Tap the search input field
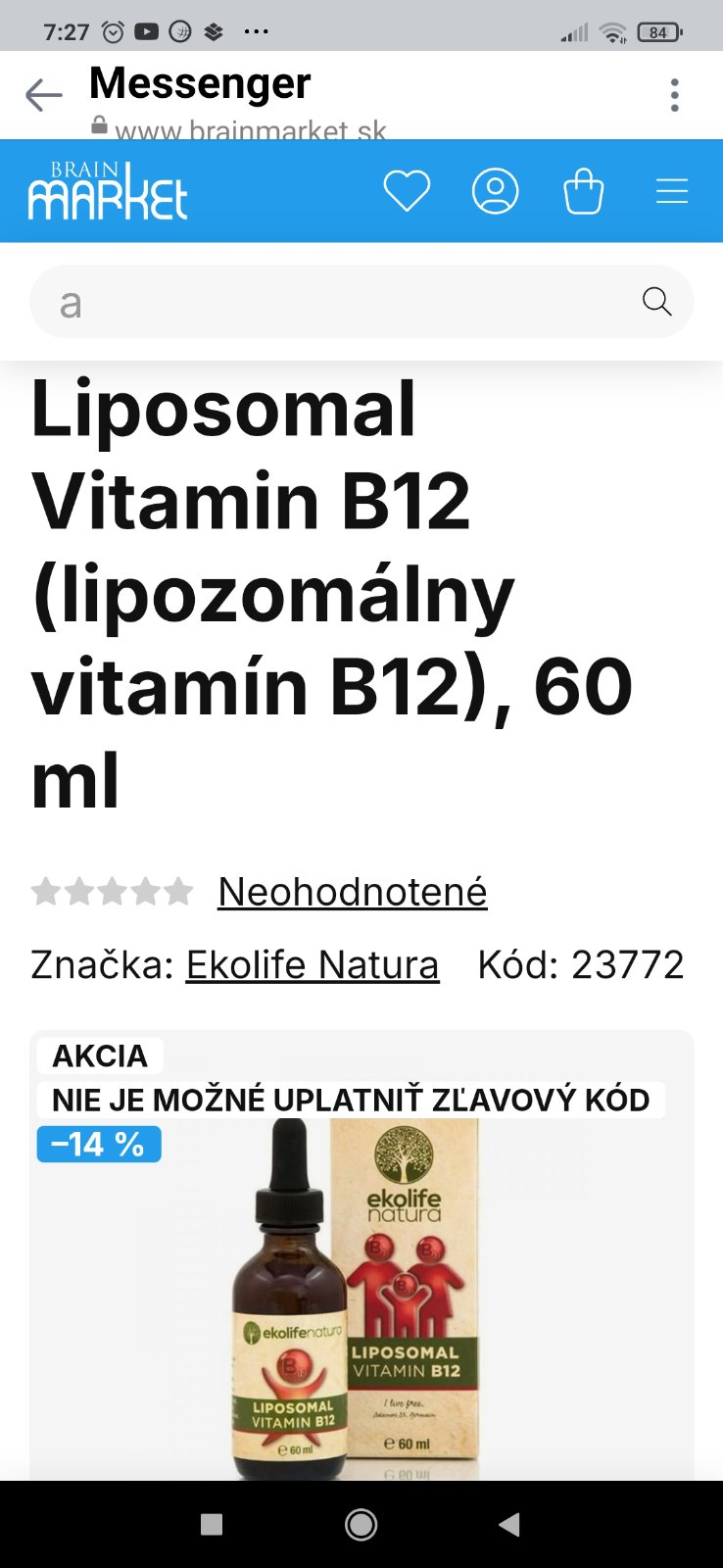Viewport: 723px width, 1568px height. tap(333, 302)
